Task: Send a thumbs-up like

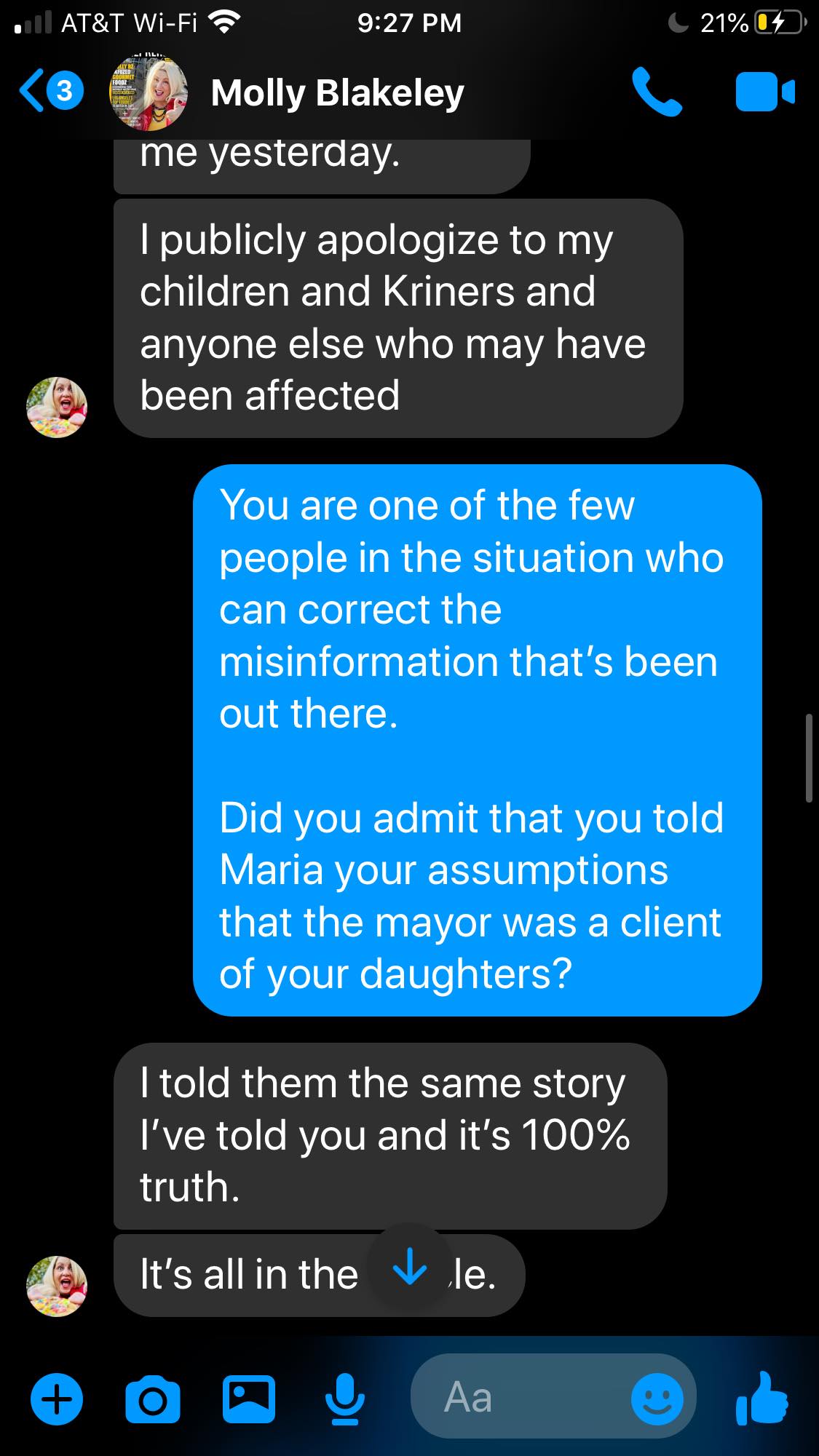Action: coord(761,1397)
